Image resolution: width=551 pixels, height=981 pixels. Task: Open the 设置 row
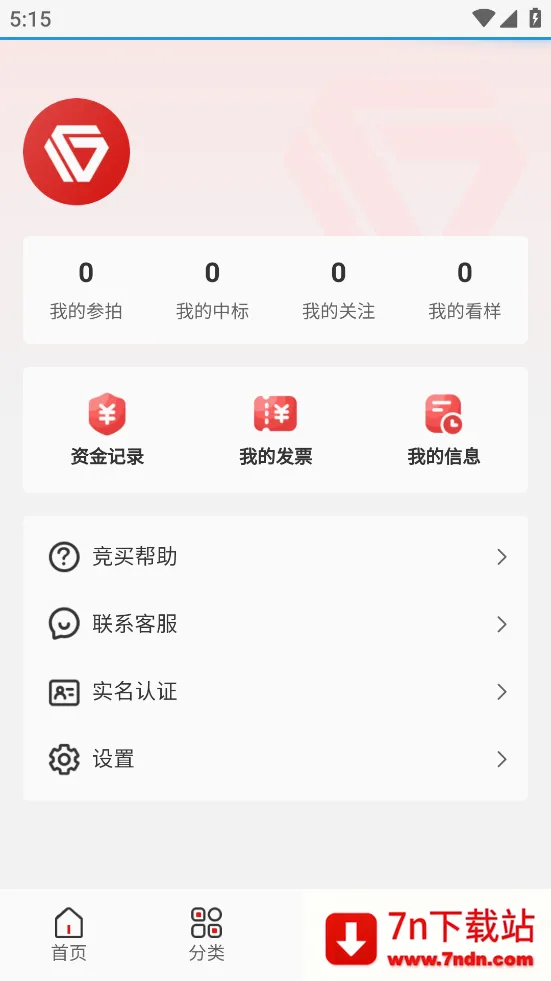[275, 760]
